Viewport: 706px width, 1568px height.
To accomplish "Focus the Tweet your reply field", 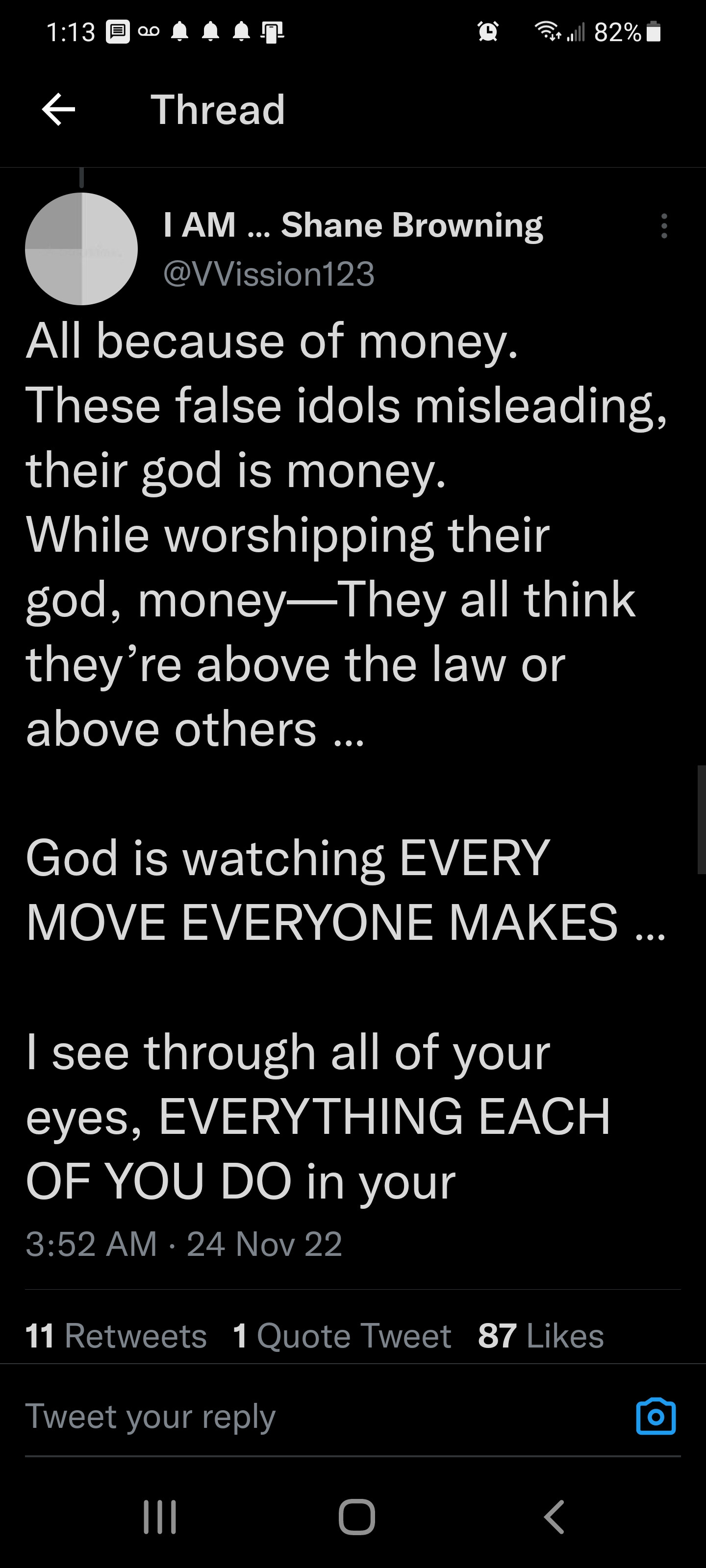I will tap(304, 1417).
